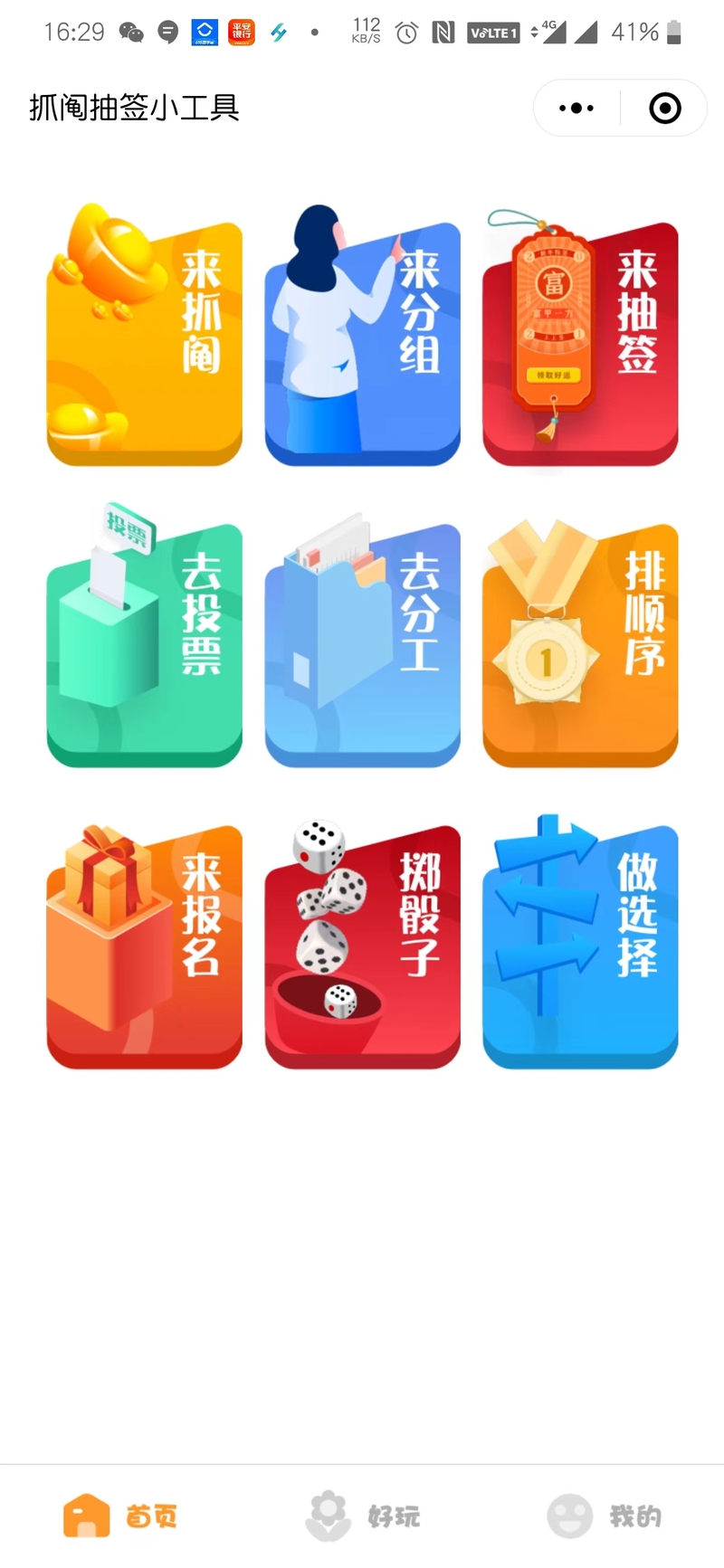
Task: Close the mini program with the circle button
Action: point(665,109)
